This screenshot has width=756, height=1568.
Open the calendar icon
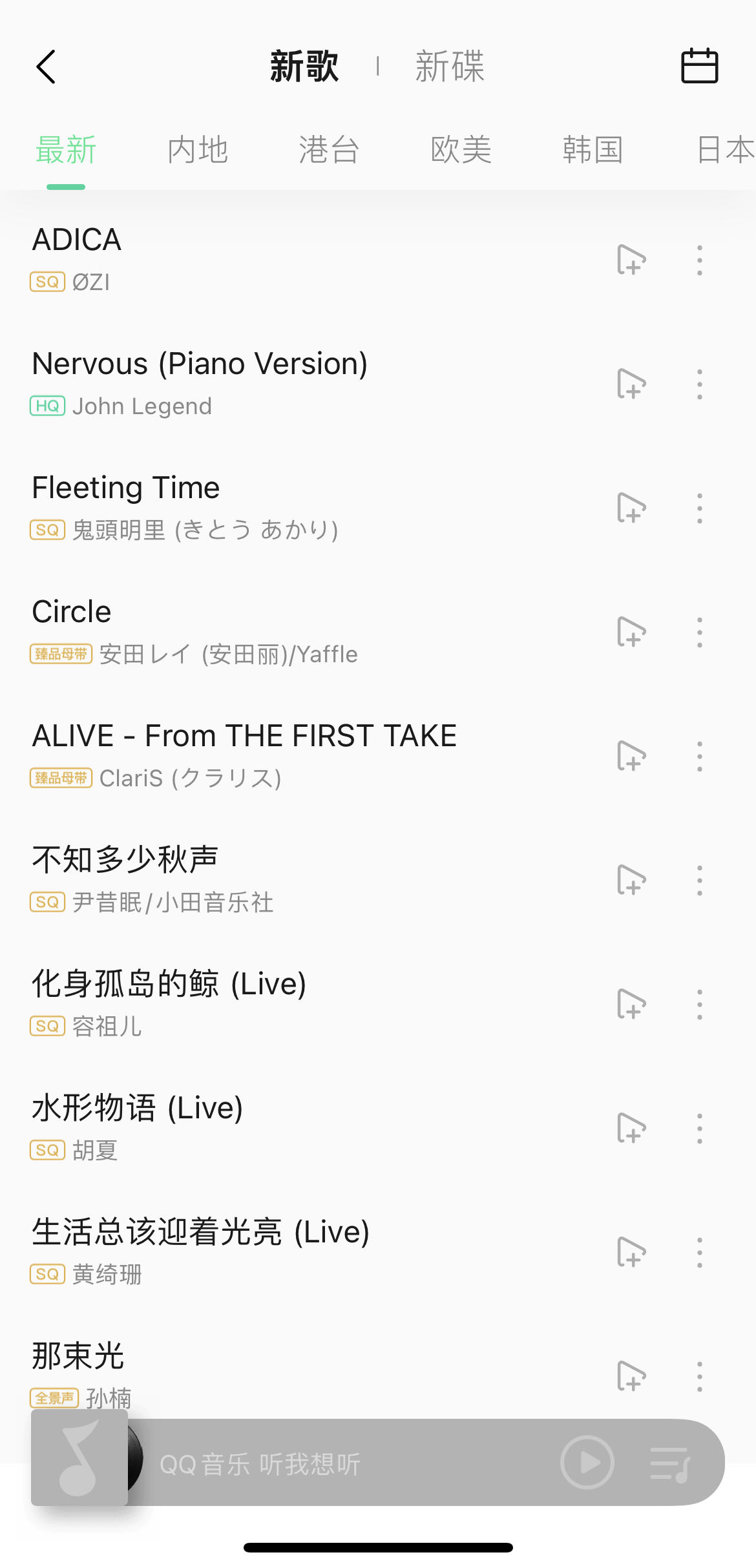(x=699, y=66)
